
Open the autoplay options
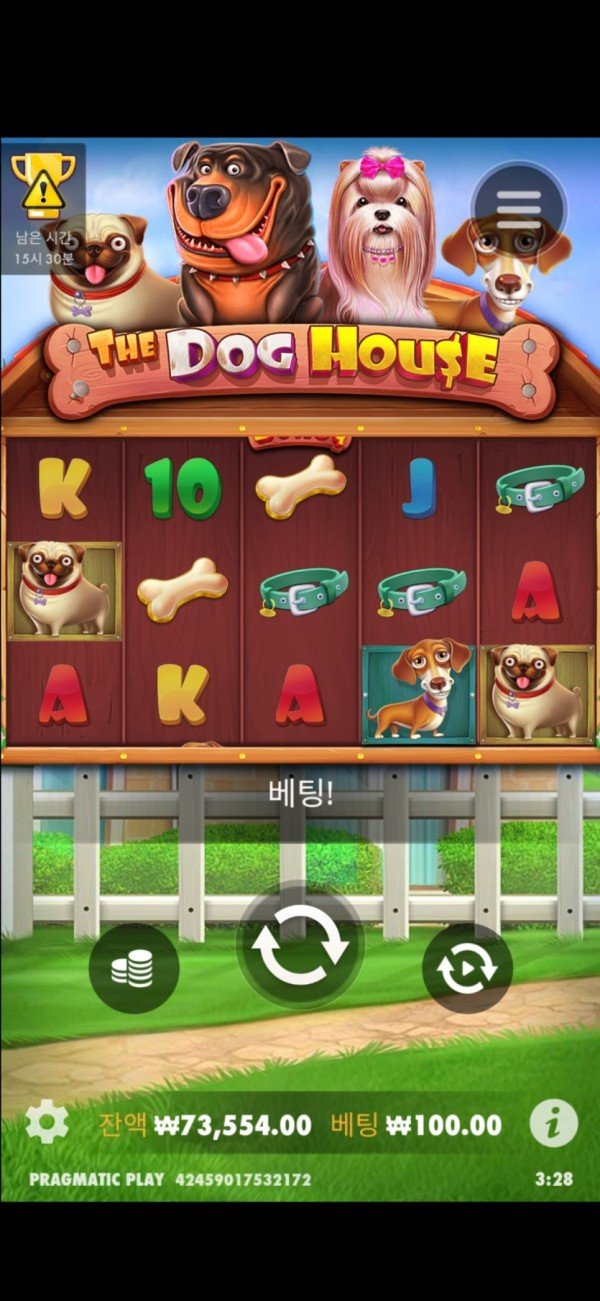(467, 968)
